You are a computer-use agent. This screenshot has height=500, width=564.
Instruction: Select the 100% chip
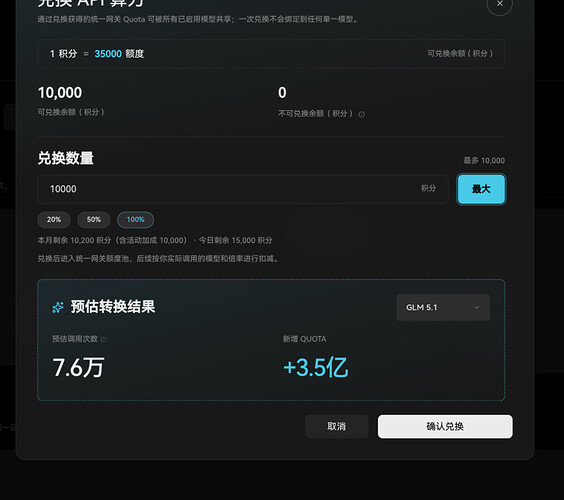click(136, 219)
